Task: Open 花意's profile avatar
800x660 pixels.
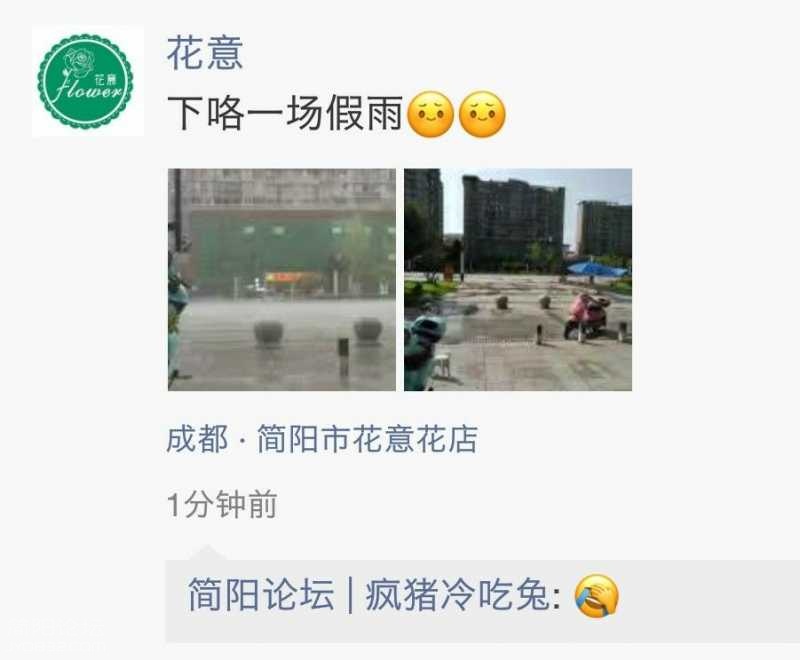Action: 87,80
